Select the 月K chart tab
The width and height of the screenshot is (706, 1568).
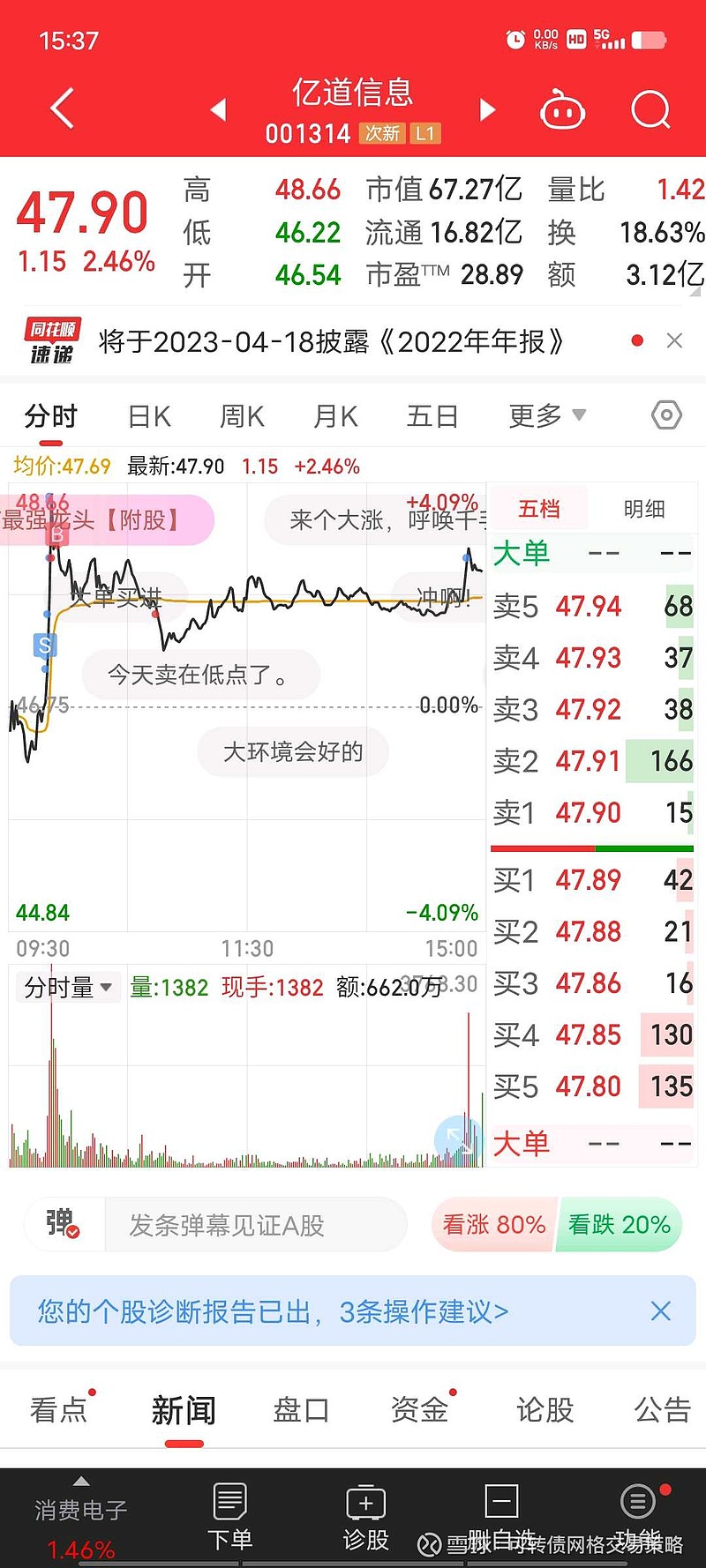(x=335, y=416)
